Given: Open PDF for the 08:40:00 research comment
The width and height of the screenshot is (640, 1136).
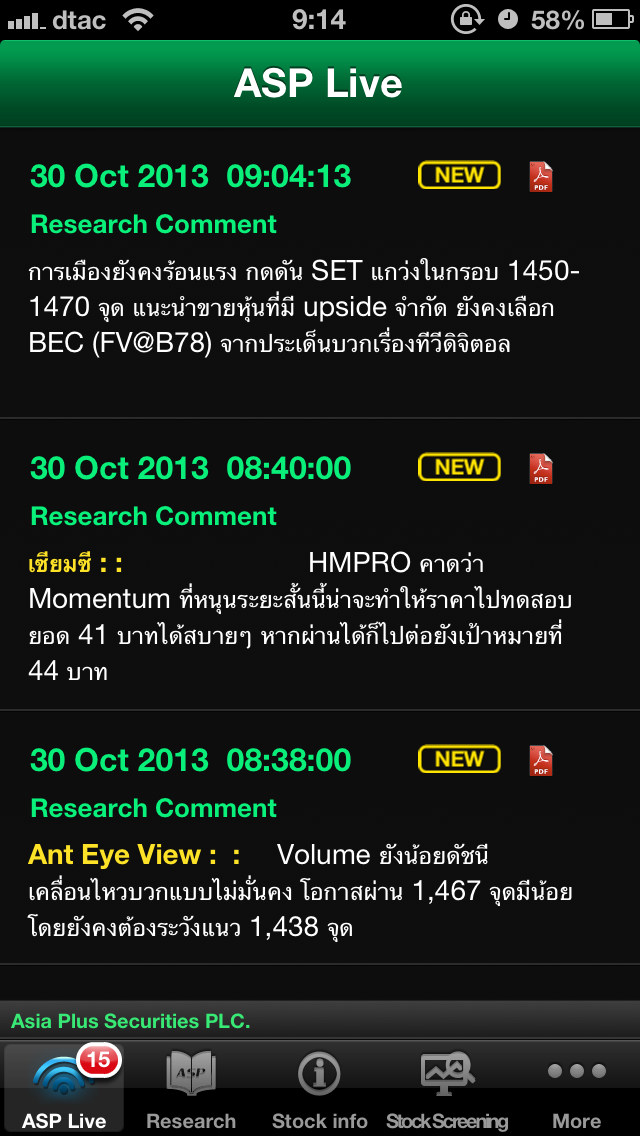Looking at the screenshot, I should point(541,468).
